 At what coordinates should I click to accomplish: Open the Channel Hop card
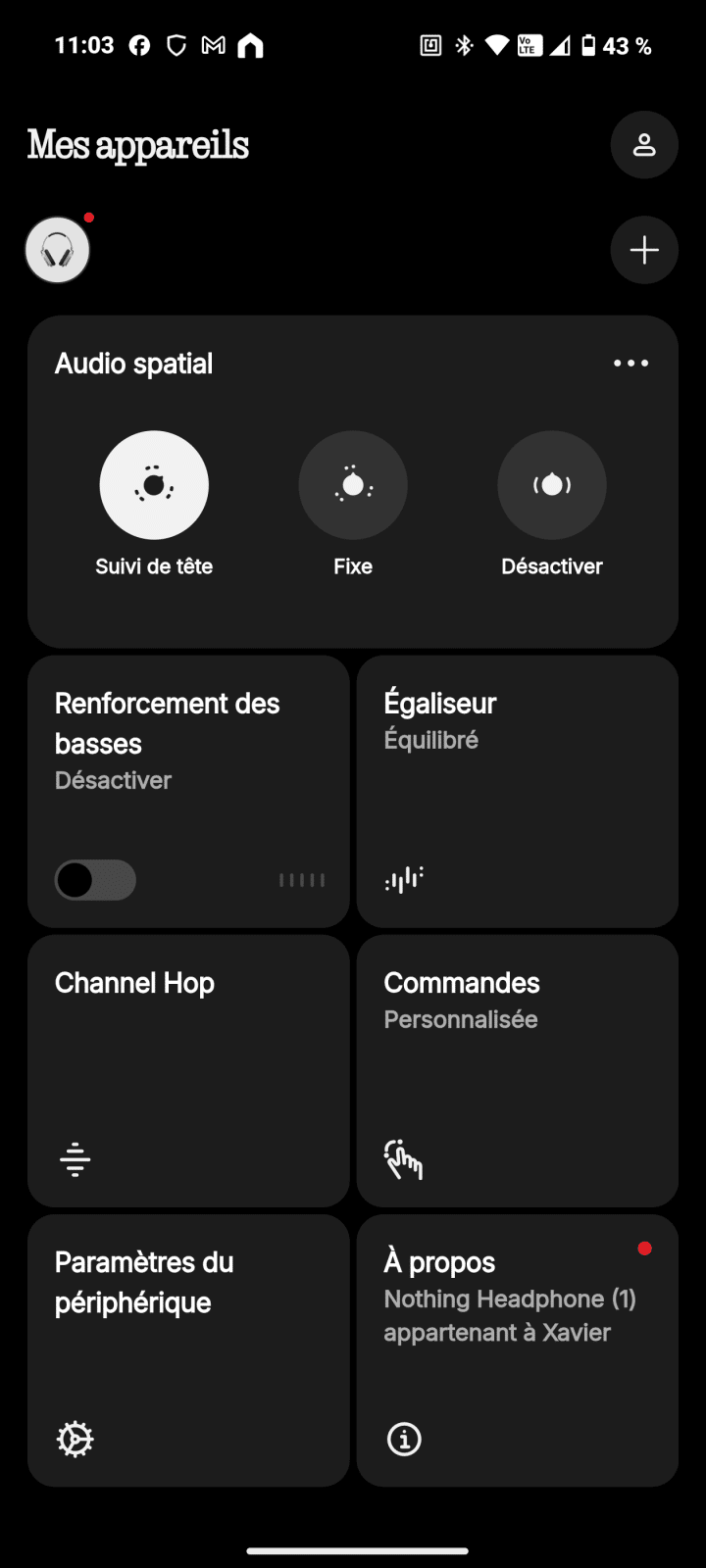click(188, 1070)
